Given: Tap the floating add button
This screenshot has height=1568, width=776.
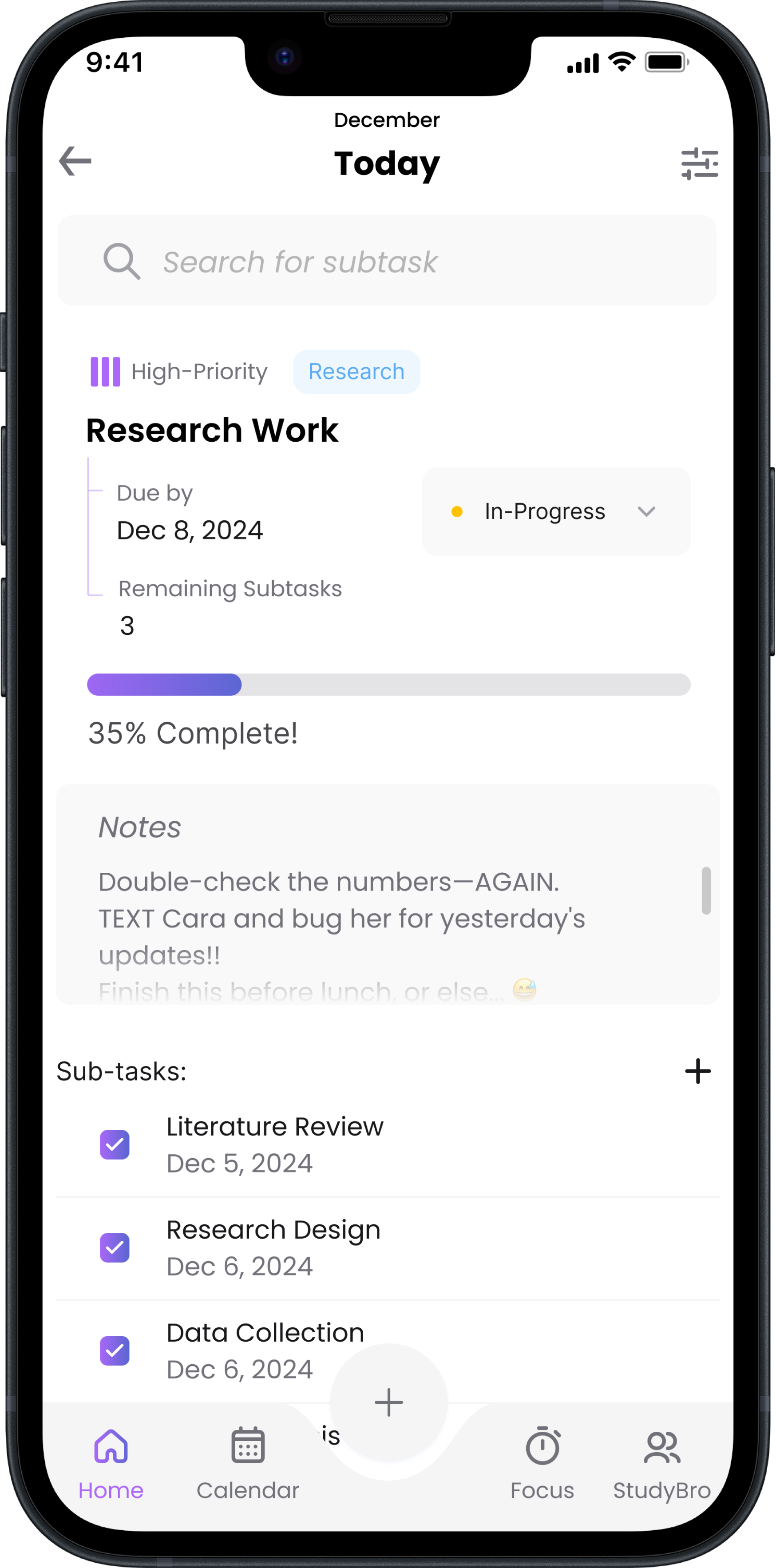Looking at the screenshot, I should (x=388, y=1402).
